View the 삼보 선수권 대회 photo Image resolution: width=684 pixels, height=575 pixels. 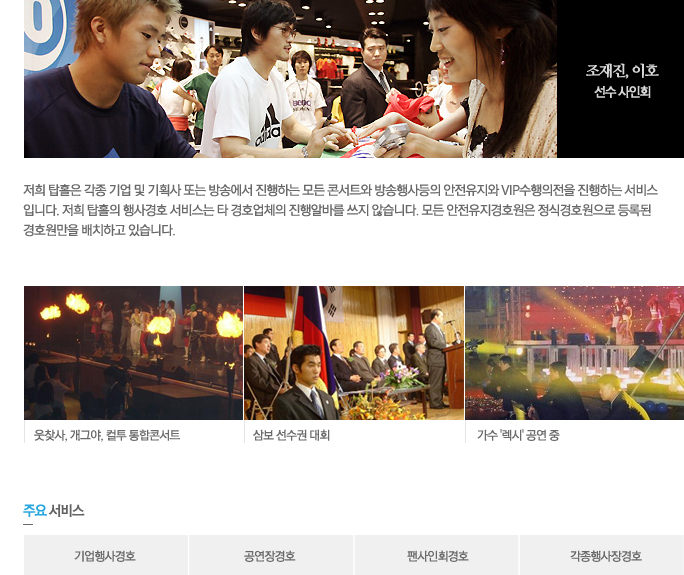pyautogui.click(x=354, y=353)
